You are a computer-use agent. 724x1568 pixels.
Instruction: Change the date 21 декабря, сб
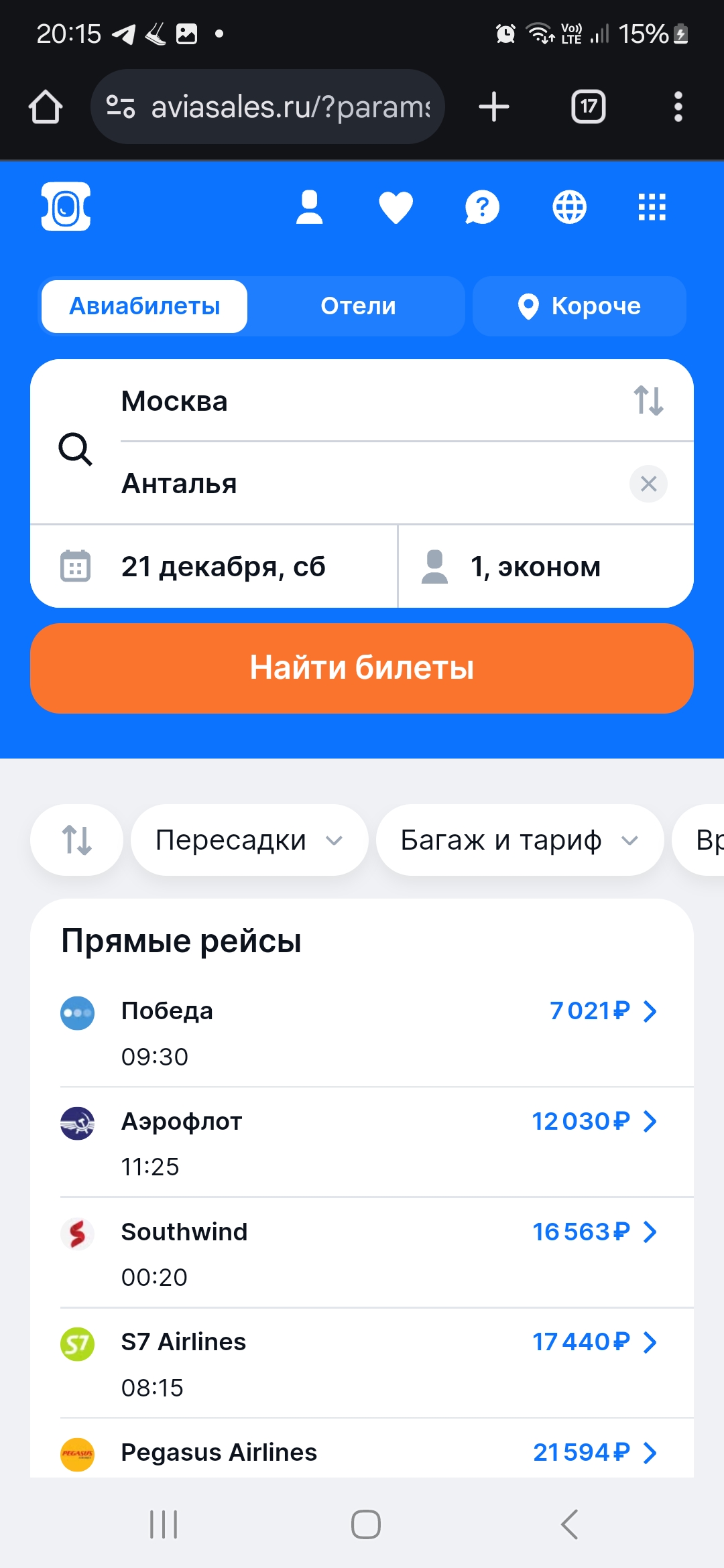pos(214,567)
